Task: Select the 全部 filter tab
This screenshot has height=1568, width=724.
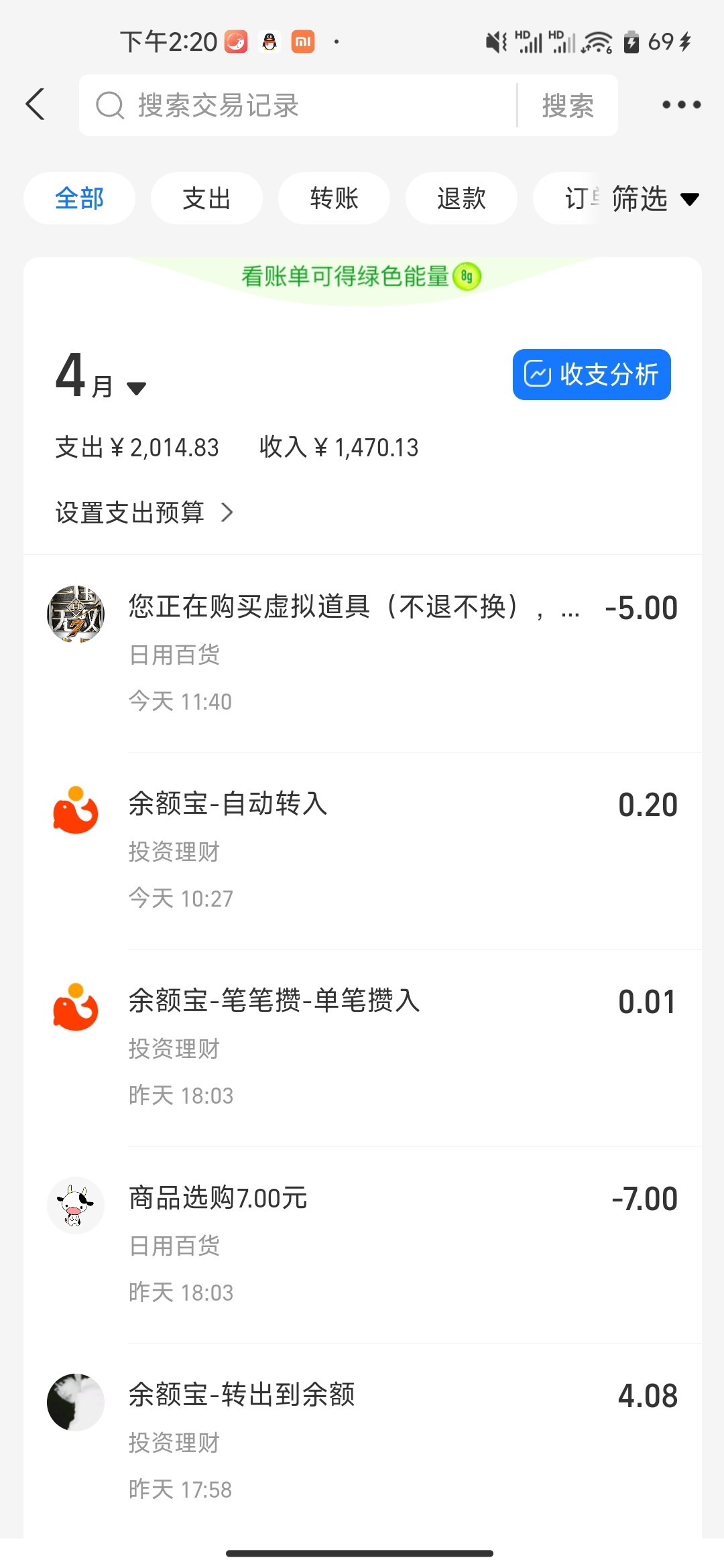Action: pos(79,198)
